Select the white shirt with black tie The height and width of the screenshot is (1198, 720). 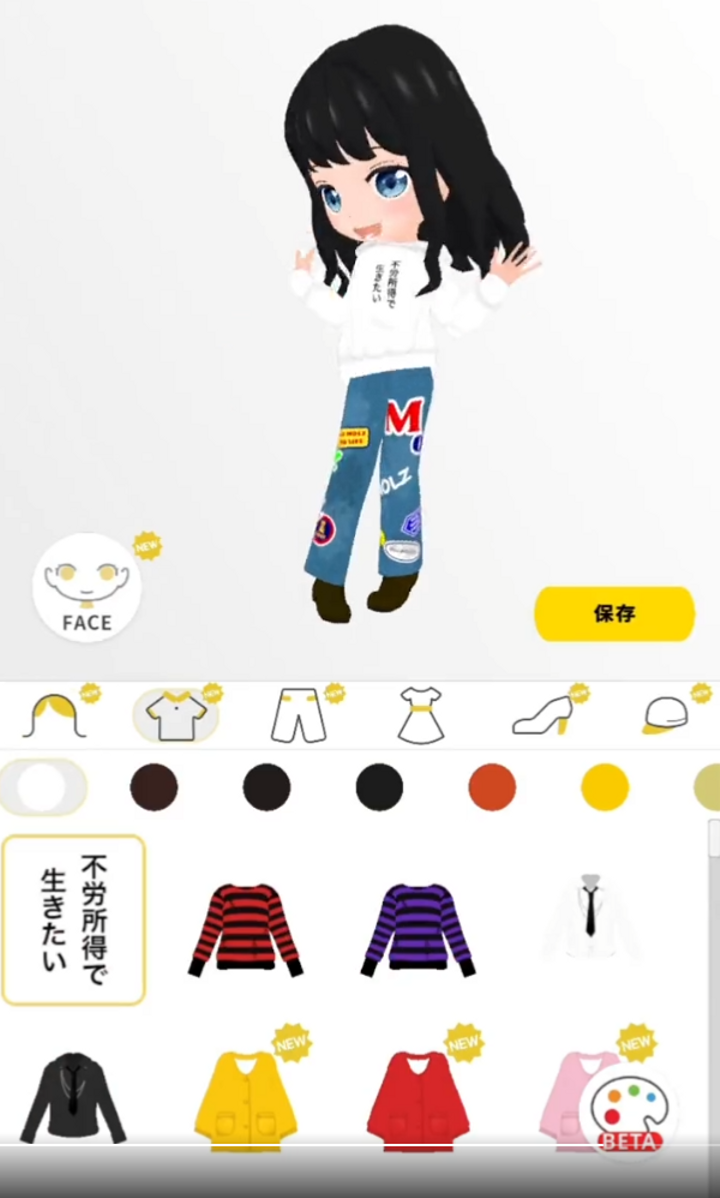click(x=590, y=918)
